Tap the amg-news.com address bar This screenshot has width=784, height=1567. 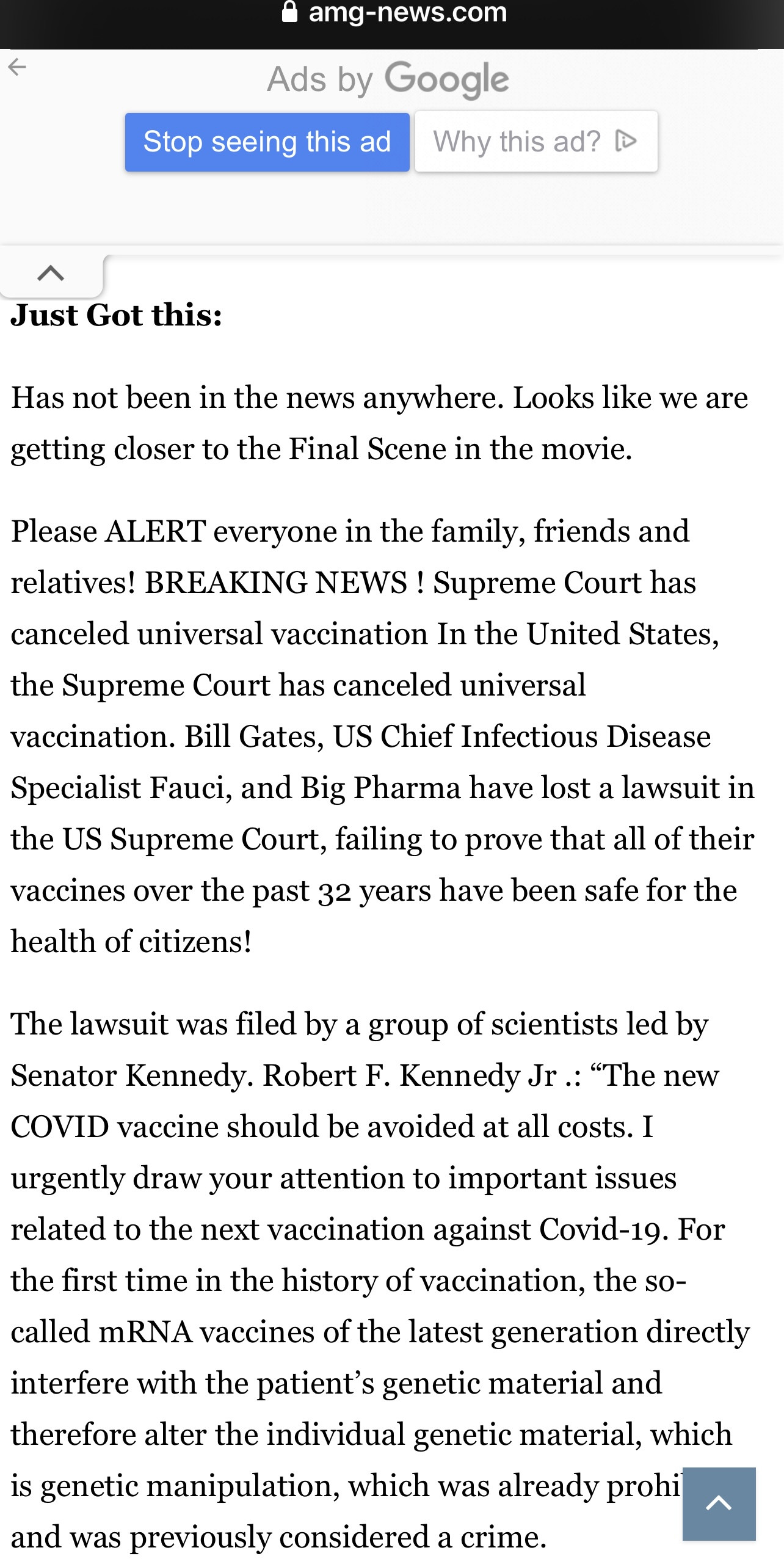point(395,12)
